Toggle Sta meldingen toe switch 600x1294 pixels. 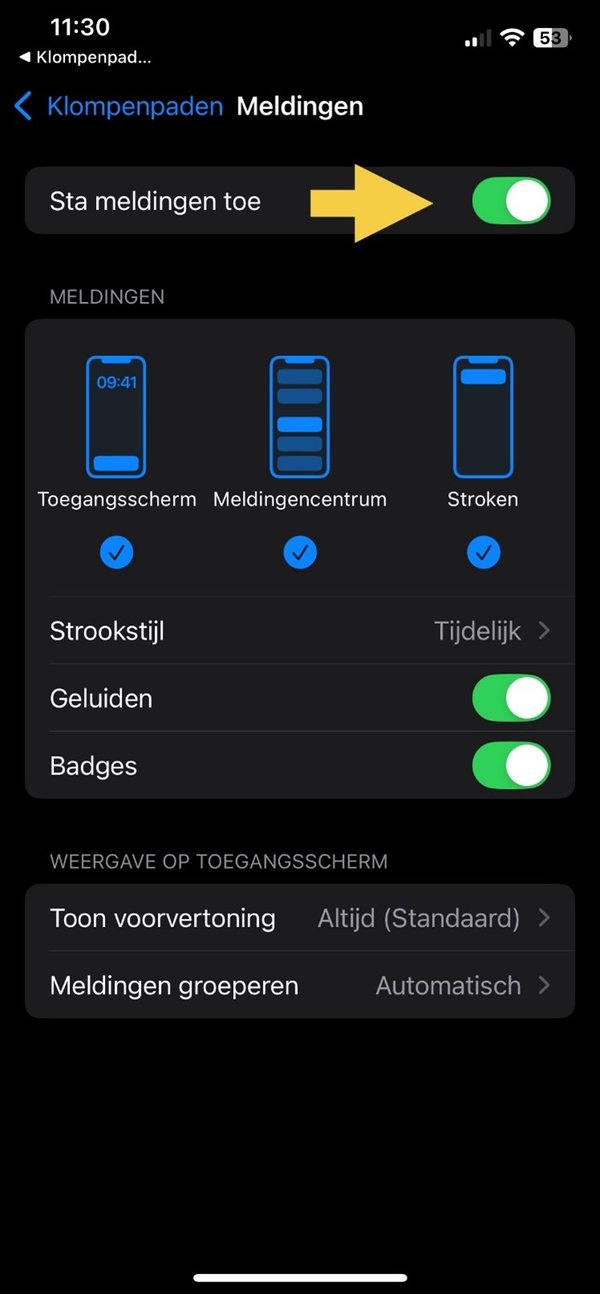coord(511,201)
